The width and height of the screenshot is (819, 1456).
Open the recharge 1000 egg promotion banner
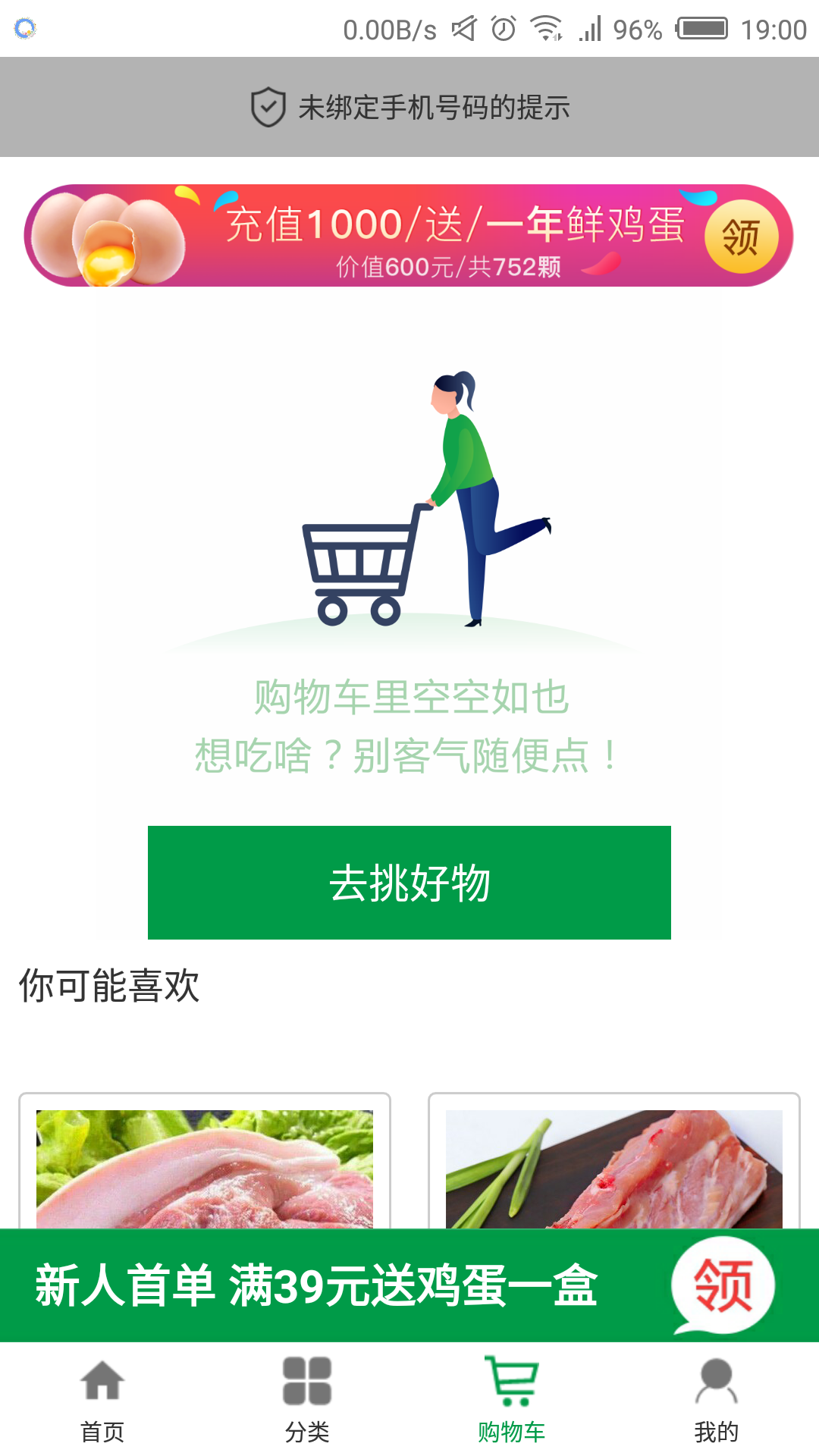[x=409, y=235]
